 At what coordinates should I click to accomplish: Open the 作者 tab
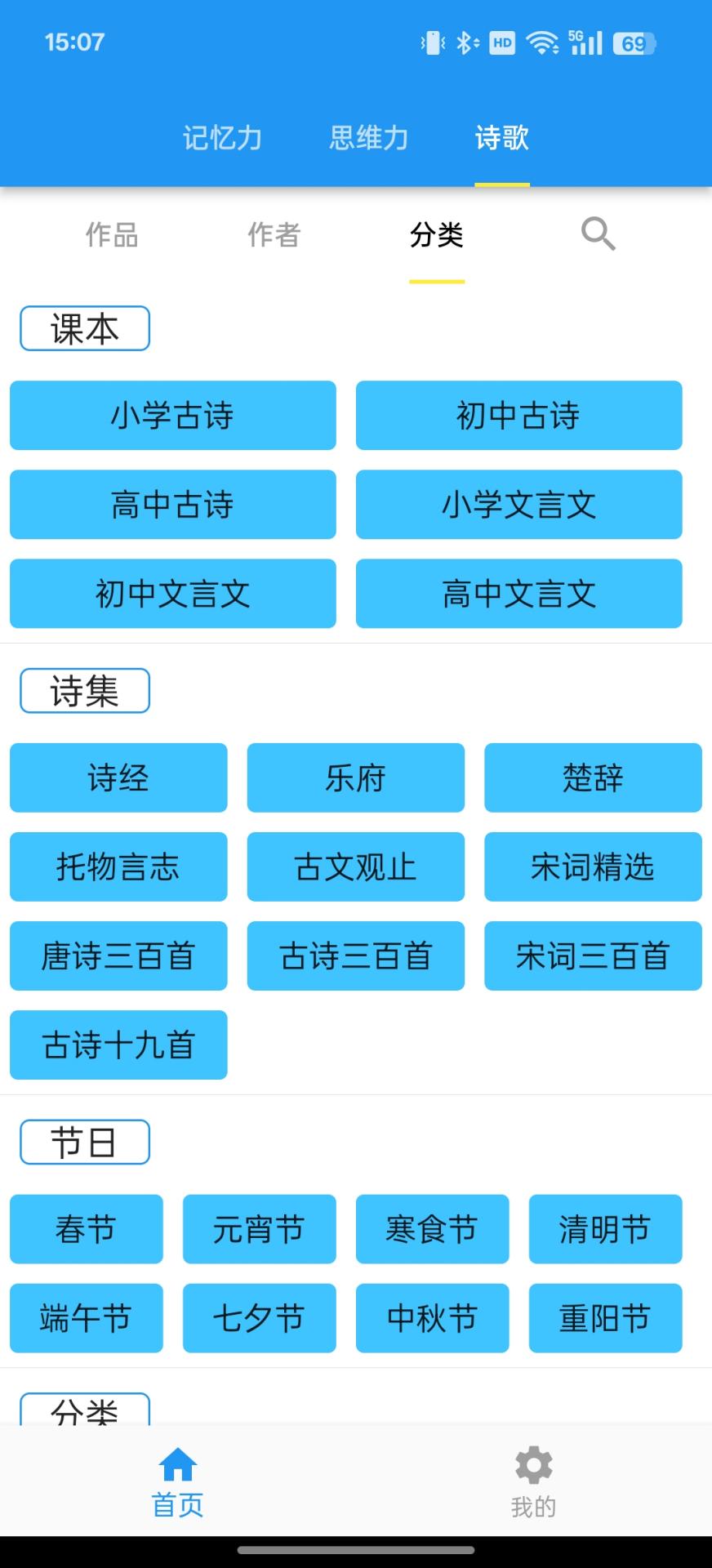click(274, 235)
